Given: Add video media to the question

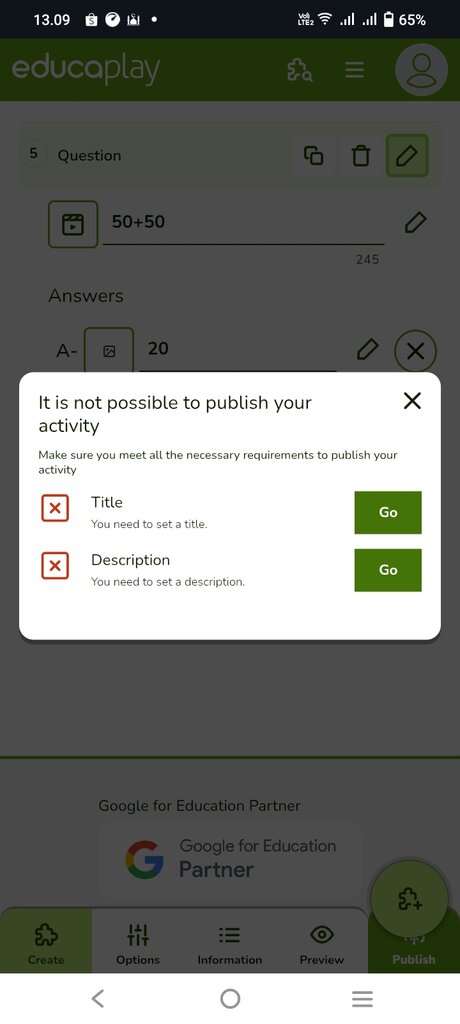Looking at the screenshot, I should 73,224.
